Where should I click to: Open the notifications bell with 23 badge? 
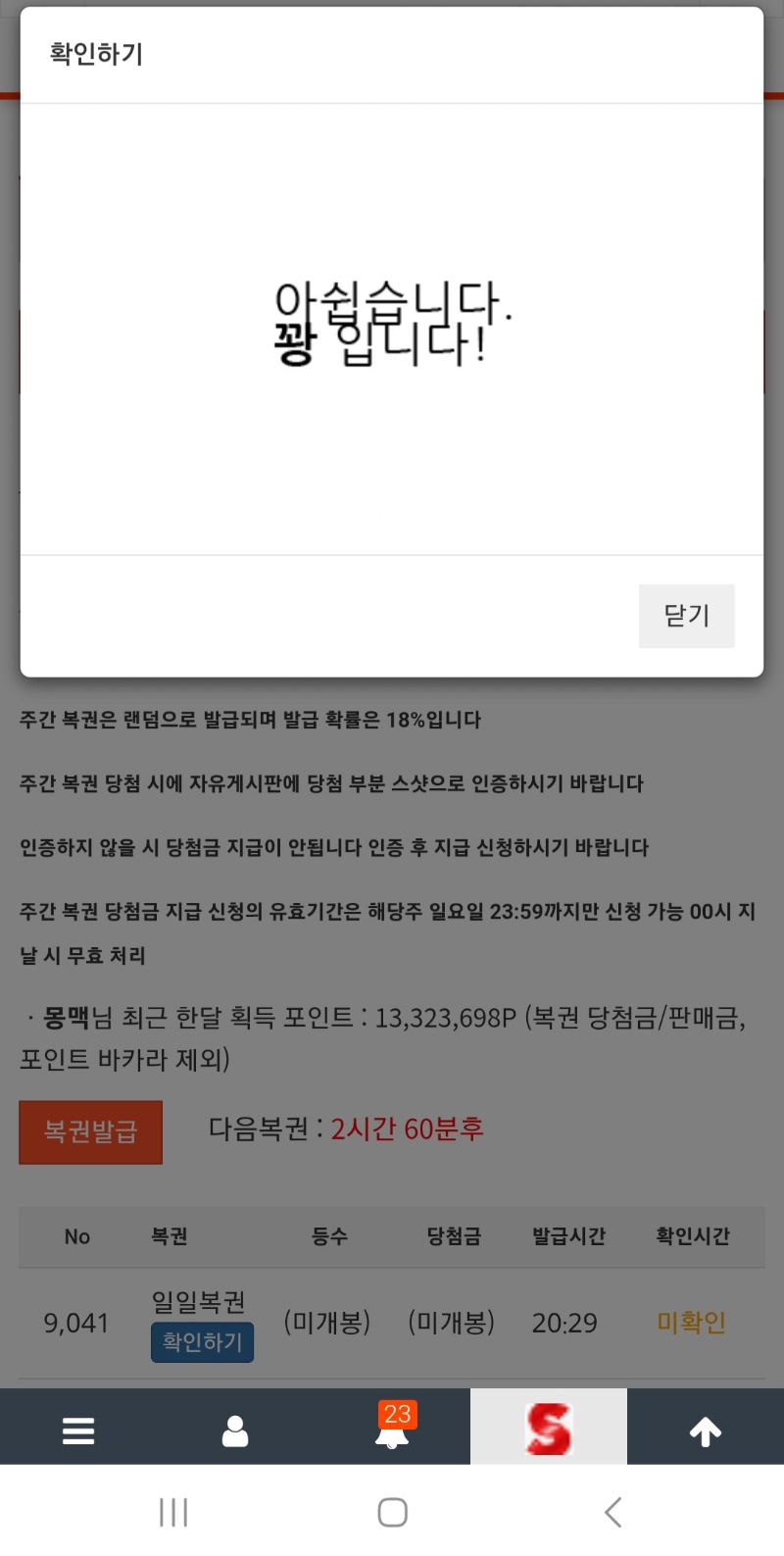coord(392,1431)
